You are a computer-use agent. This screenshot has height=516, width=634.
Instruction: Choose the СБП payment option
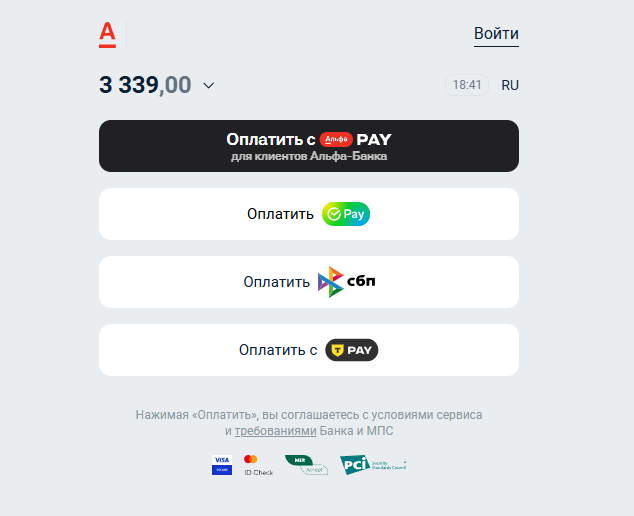point(308,282)
